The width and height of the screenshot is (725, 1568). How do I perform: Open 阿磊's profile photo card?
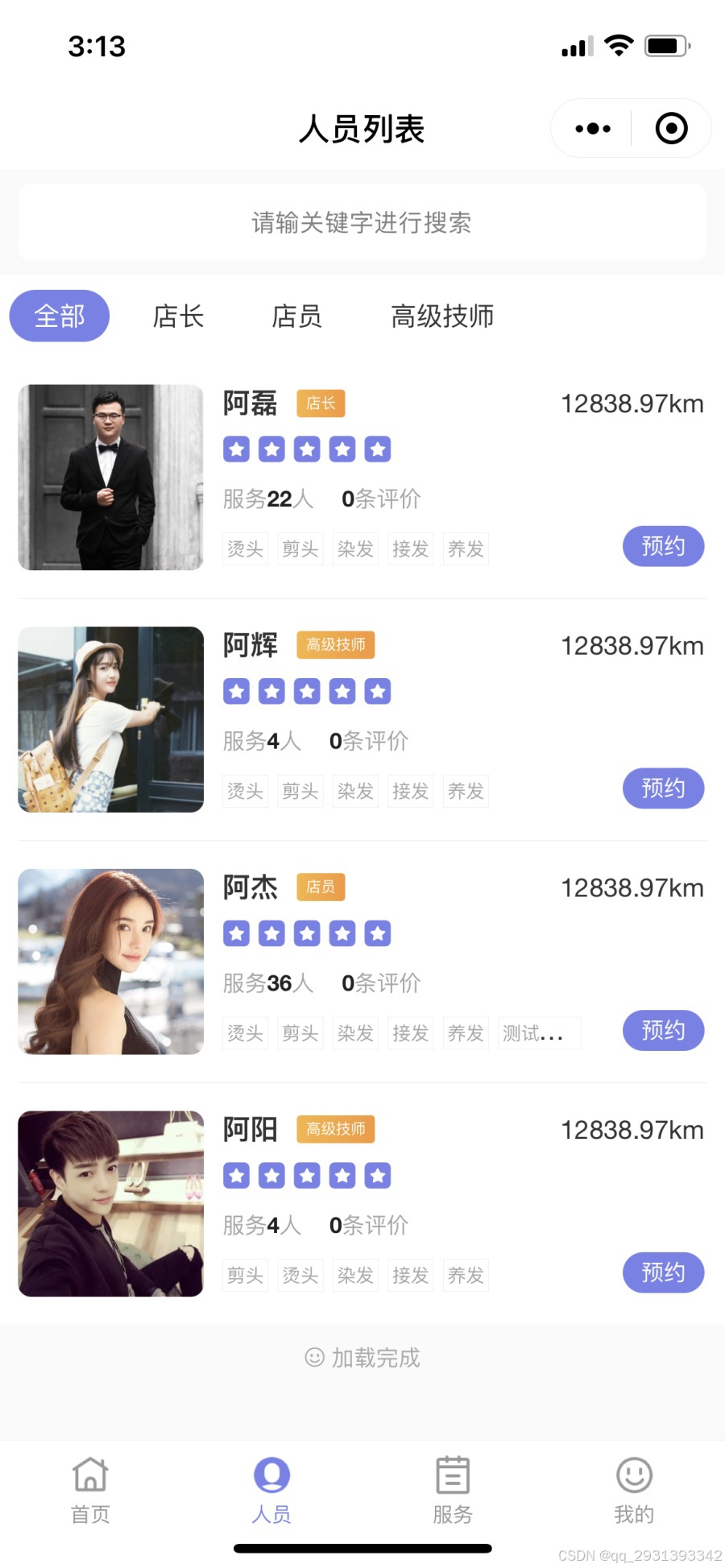coord(111,478)
